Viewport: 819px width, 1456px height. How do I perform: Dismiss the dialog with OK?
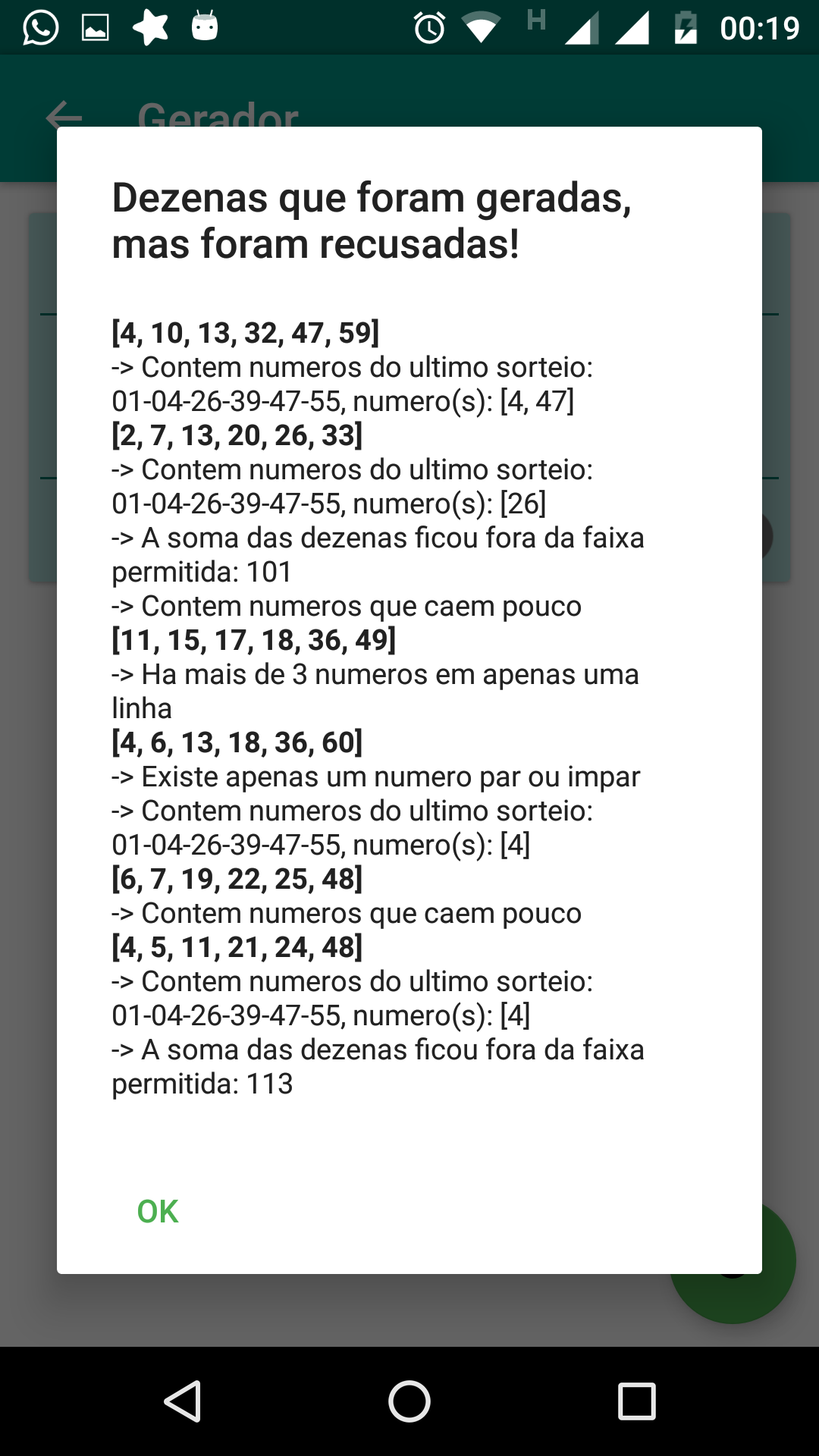pos(157,1211)
